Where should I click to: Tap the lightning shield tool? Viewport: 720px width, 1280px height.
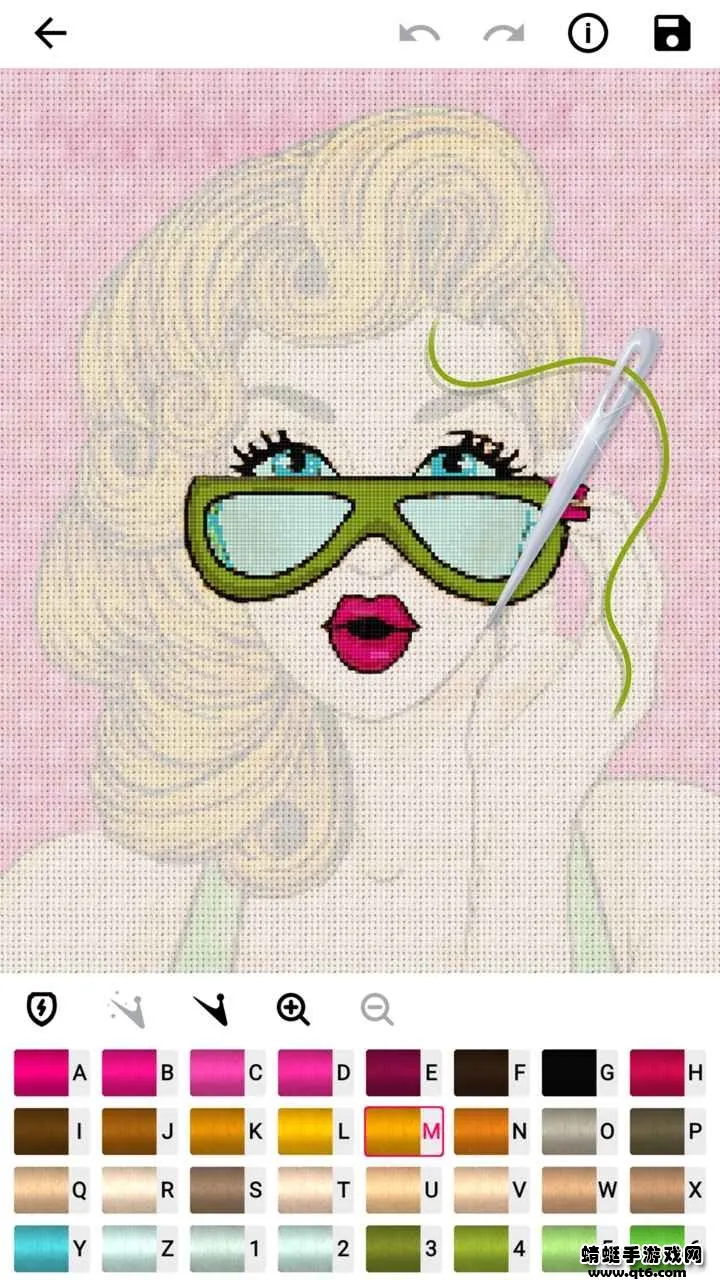tap(41, 1009)
